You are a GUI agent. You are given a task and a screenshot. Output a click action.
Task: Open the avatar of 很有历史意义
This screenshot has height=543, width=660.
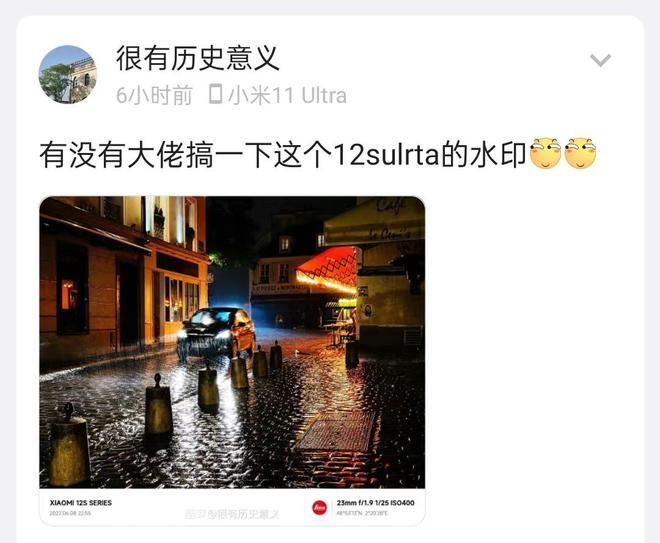pyautogui.click(x=67, y=74)
